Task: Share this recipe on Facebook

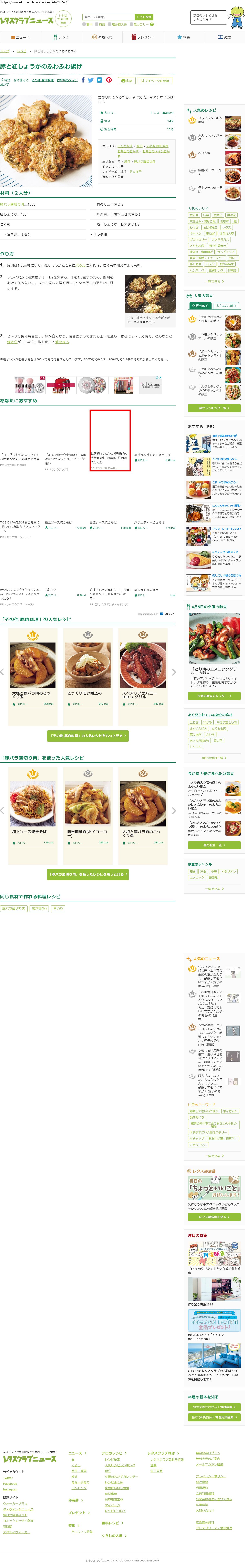Action: tap(83, 80)
